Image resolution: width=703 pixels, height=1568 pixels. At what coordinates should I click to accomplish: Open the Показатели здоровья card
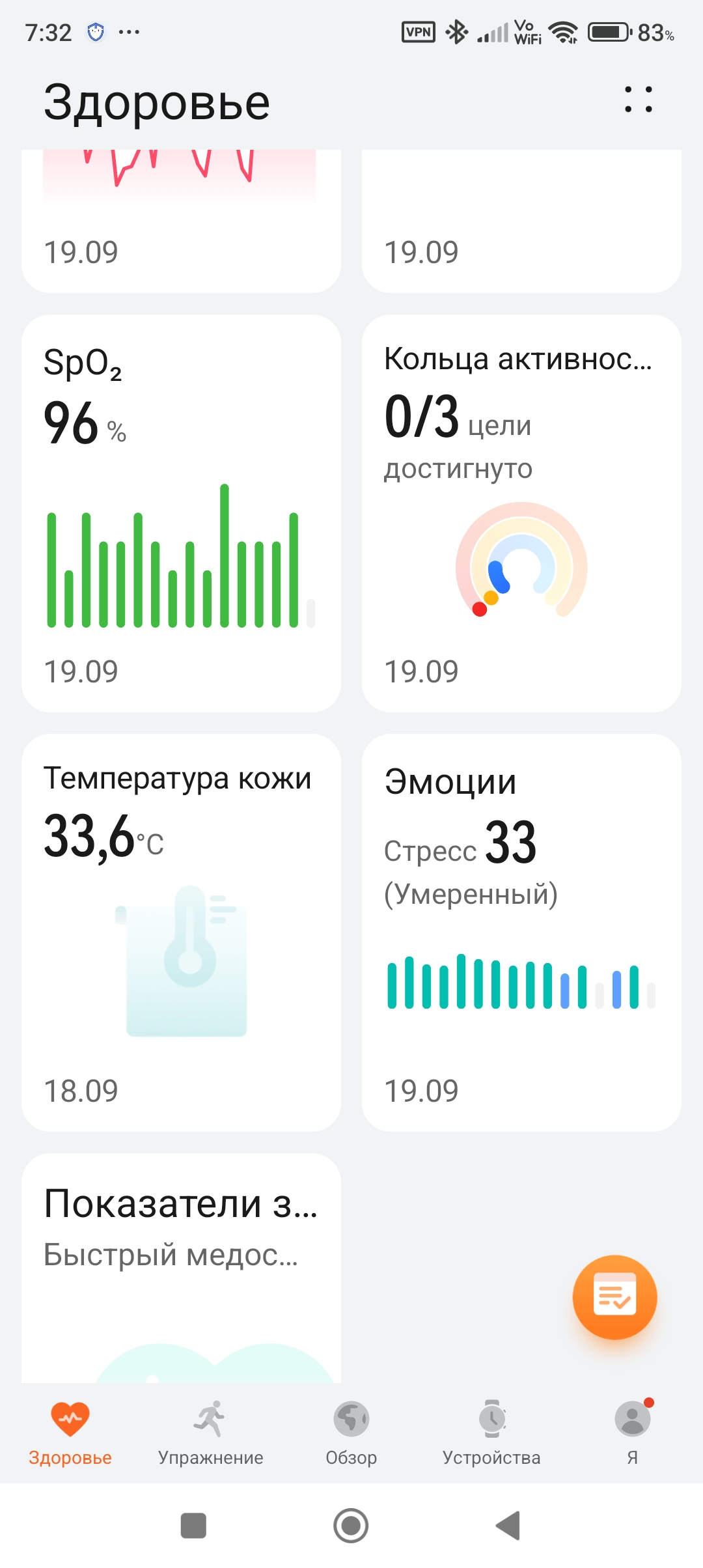pos(181,1268)
